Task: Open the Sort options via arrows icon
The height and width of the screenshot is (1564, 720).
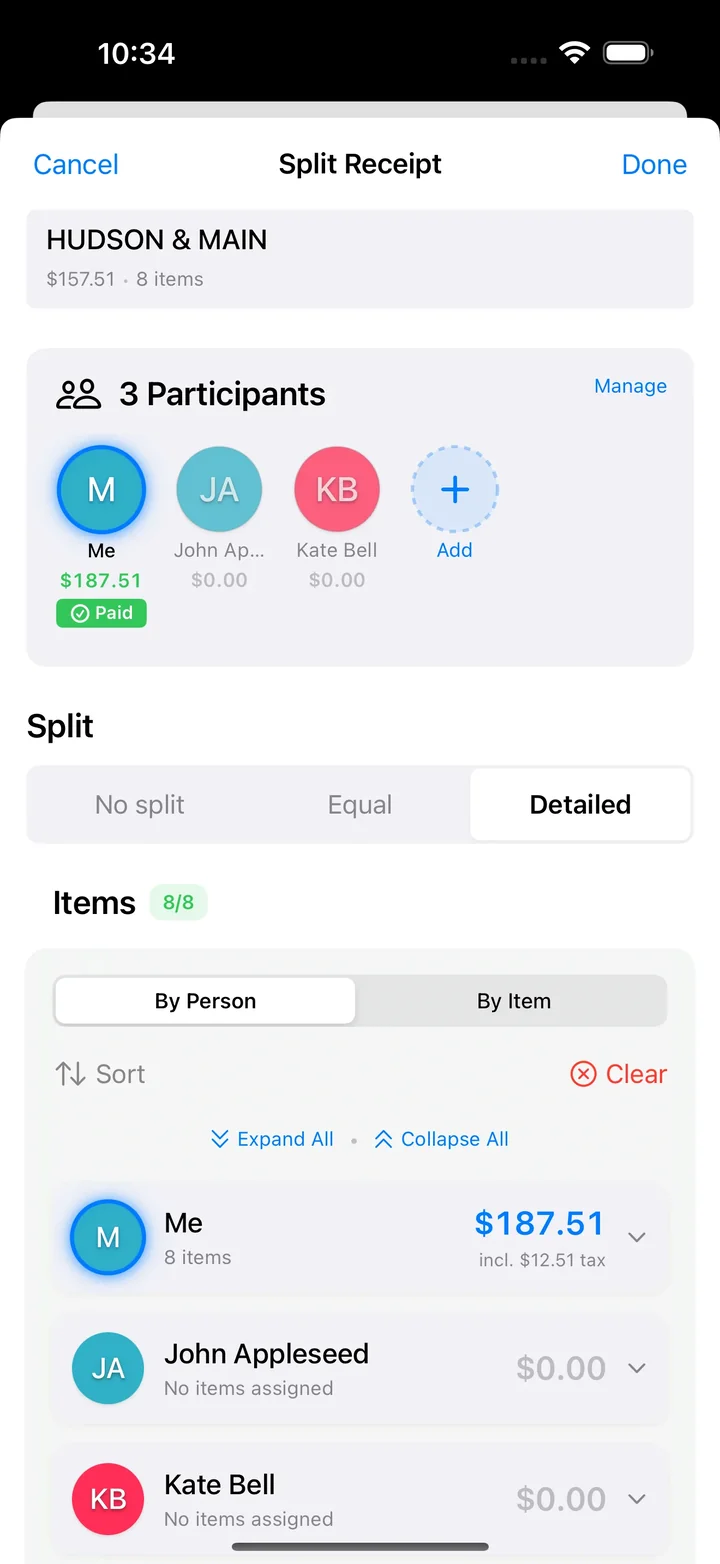Action: point(66,1073)
